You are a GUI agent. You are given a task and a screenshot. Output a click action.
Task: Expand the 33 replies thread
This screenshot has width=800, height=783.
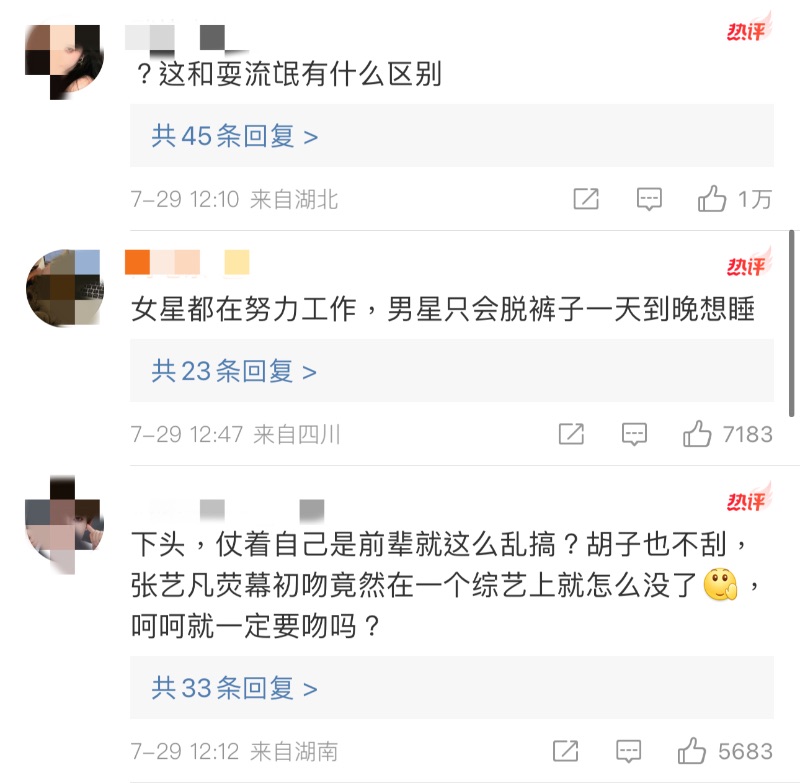click(x=235, y=687)
